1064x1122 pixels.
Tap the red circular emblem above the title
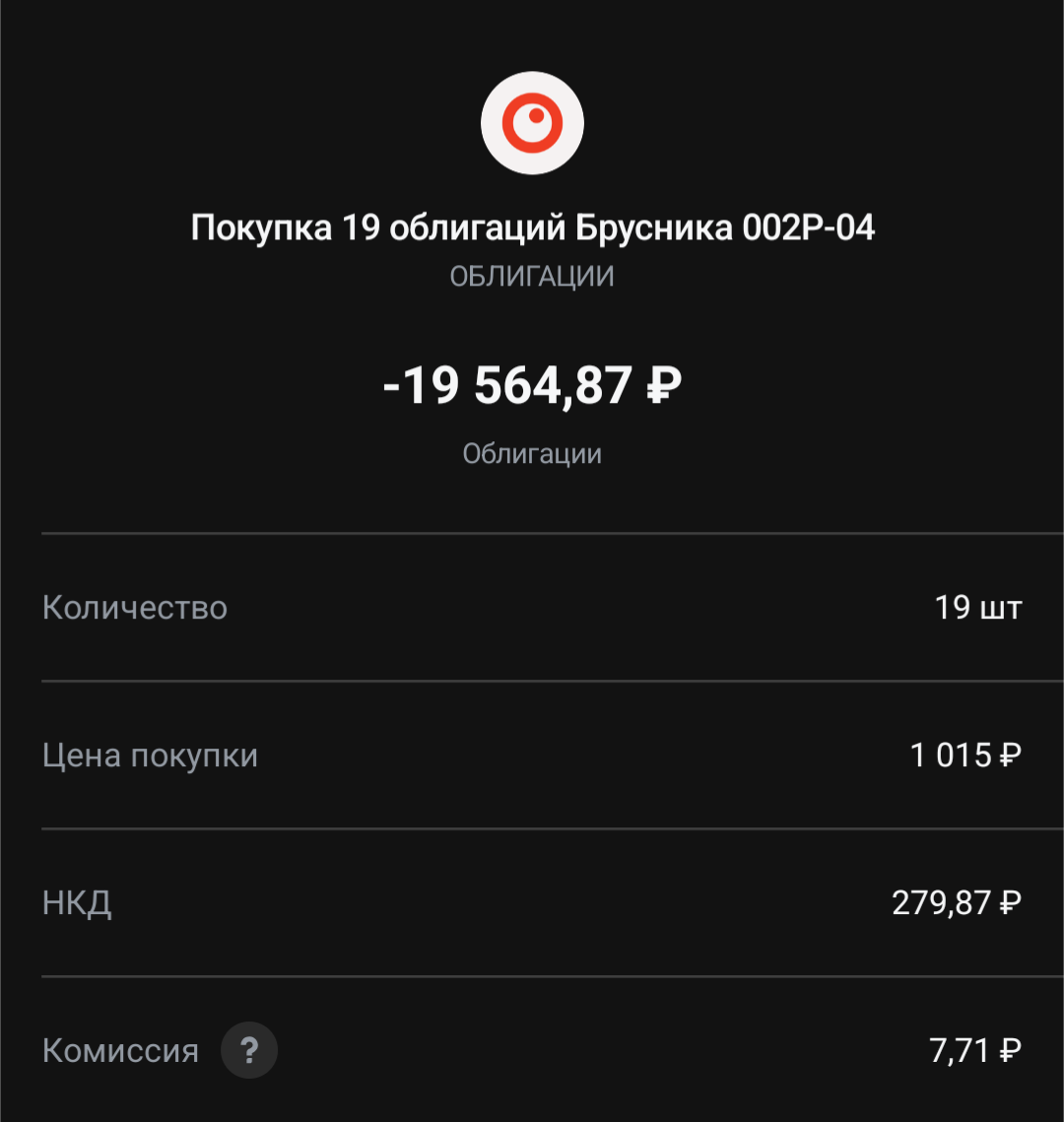(532, 122)
